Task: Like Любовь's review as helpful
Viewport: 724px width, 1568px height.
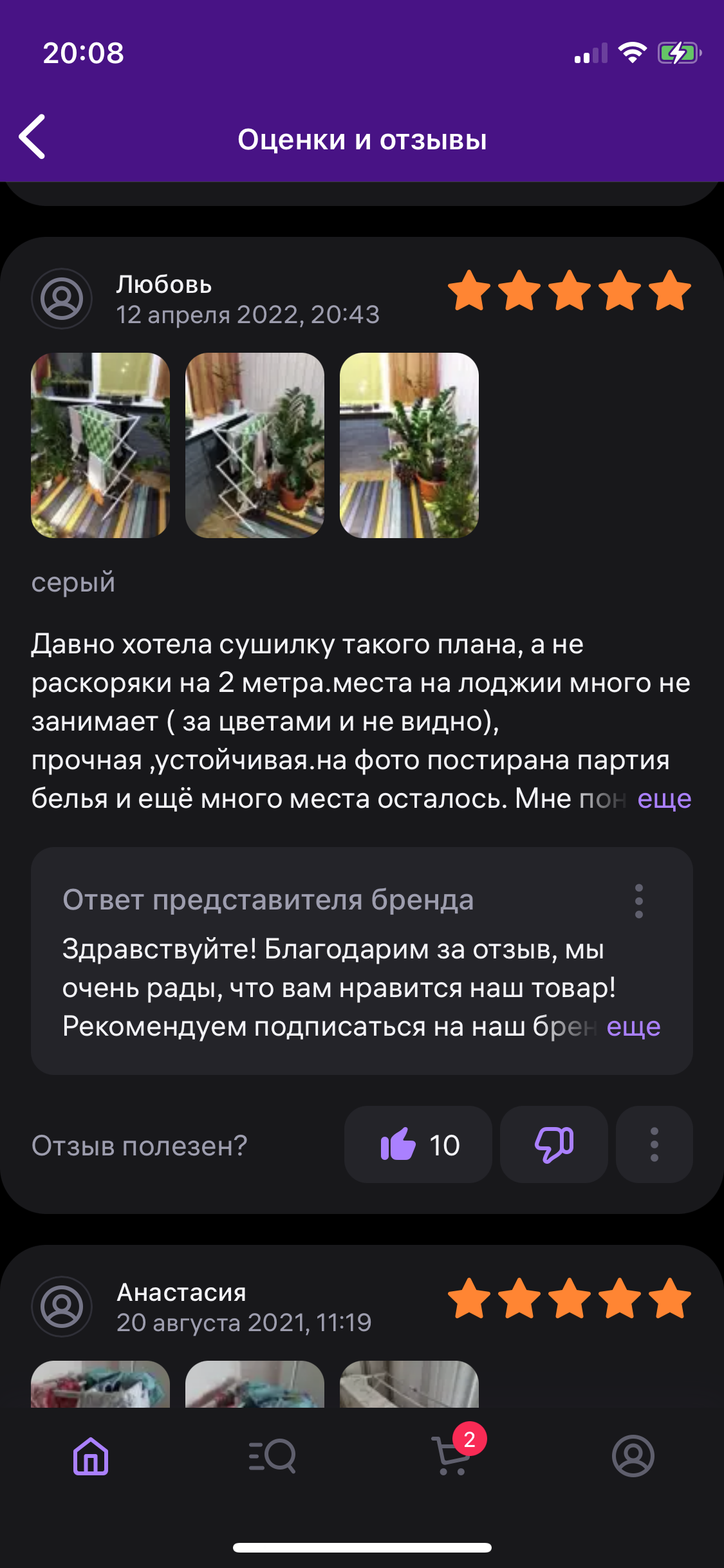Action: (x=418, y=1144)
